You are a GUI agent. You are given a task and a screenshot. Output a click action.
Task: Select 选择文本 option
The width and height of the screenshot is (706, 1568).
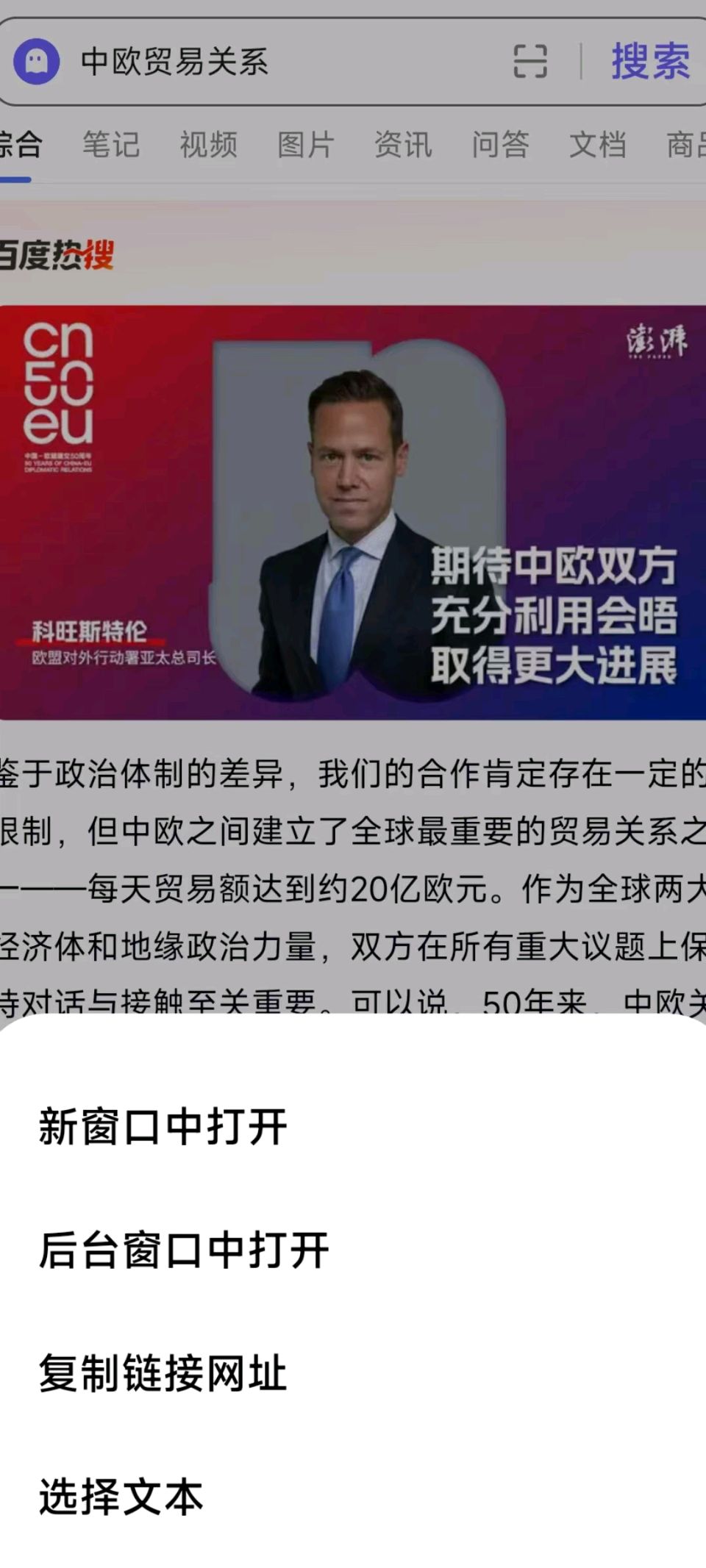[x=121, y=1496]
